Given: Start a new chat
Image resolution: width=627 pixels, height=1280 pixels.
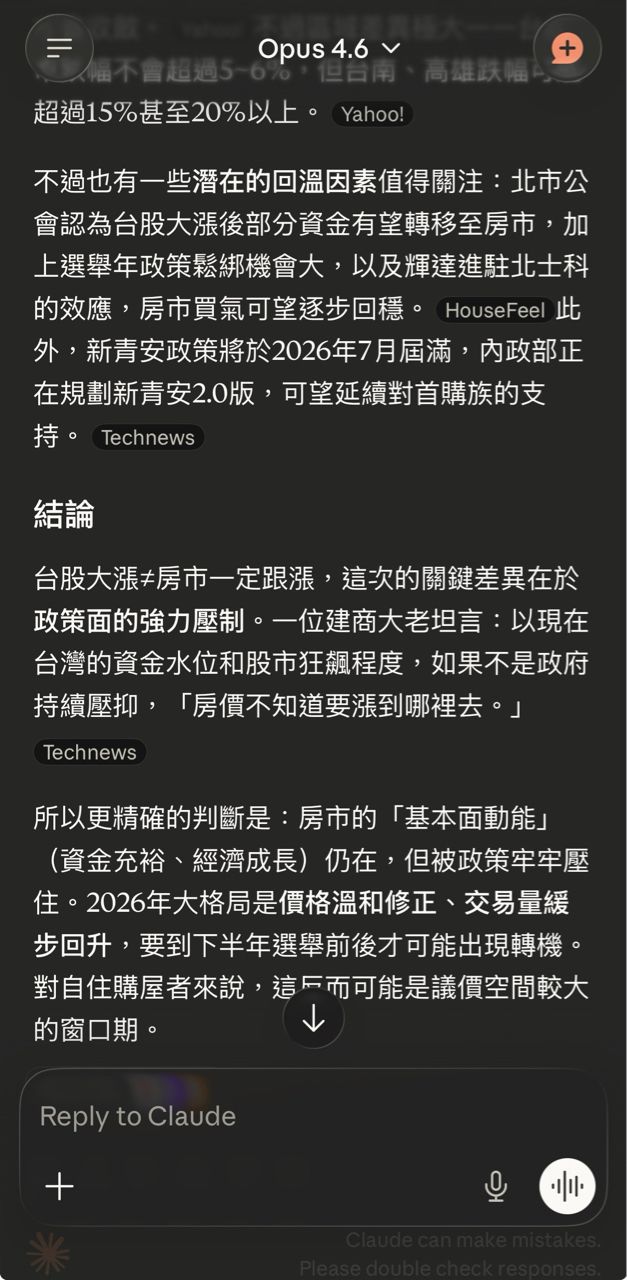Looking at the screenshot, I should [567, 48].
